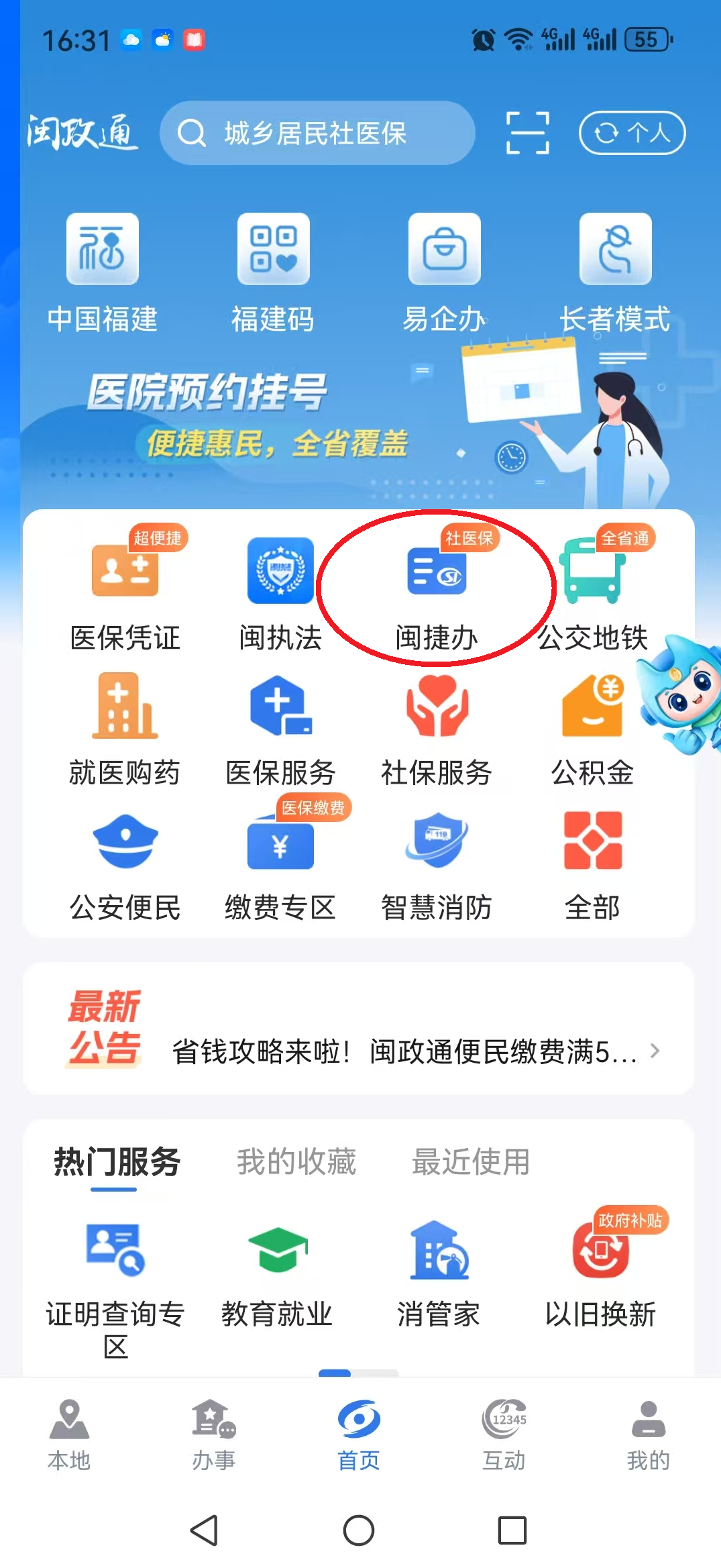721x1568 pixels.
Task: Switch to 最近使用 tab
Action: (471, 1162)
